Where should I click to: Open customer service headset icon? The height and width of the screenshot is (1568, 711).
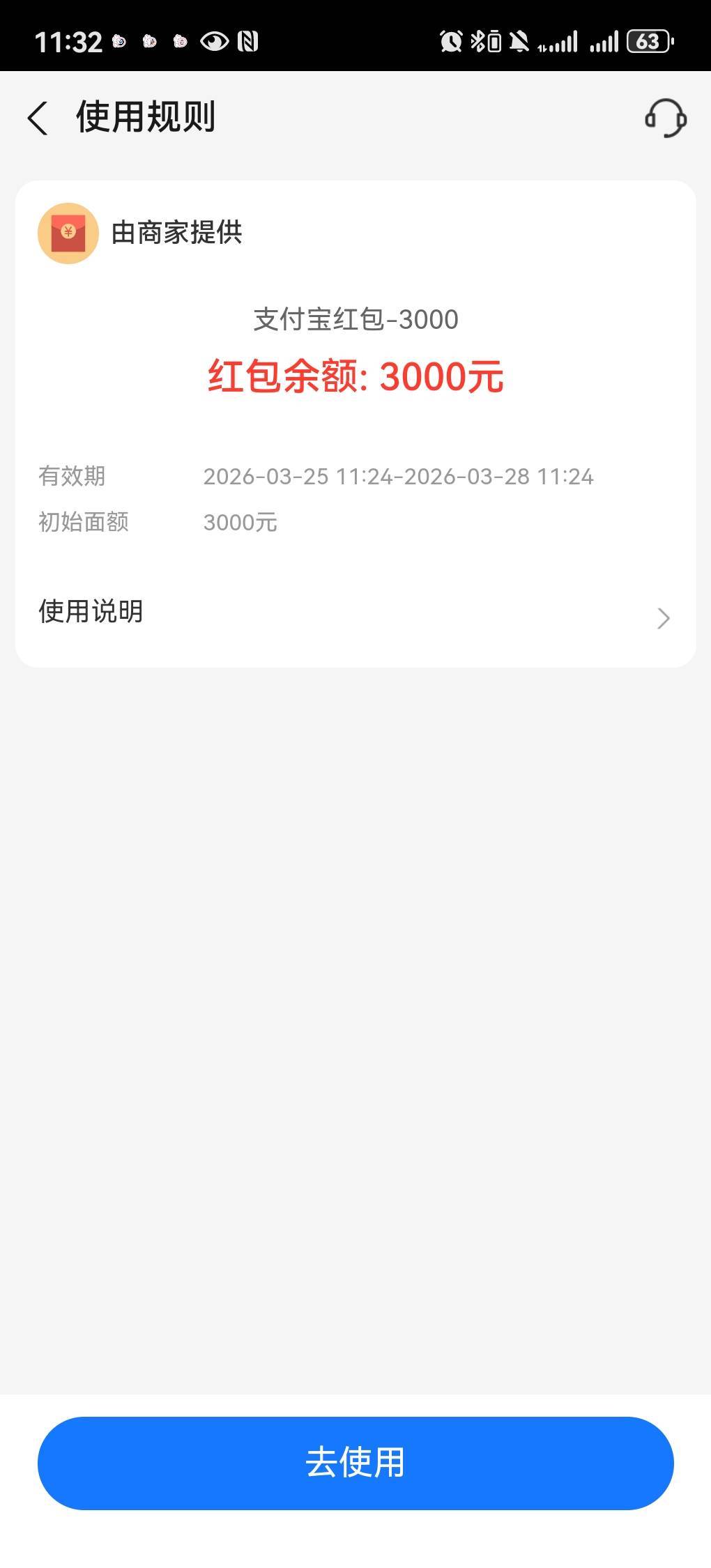tap(665, 118)
